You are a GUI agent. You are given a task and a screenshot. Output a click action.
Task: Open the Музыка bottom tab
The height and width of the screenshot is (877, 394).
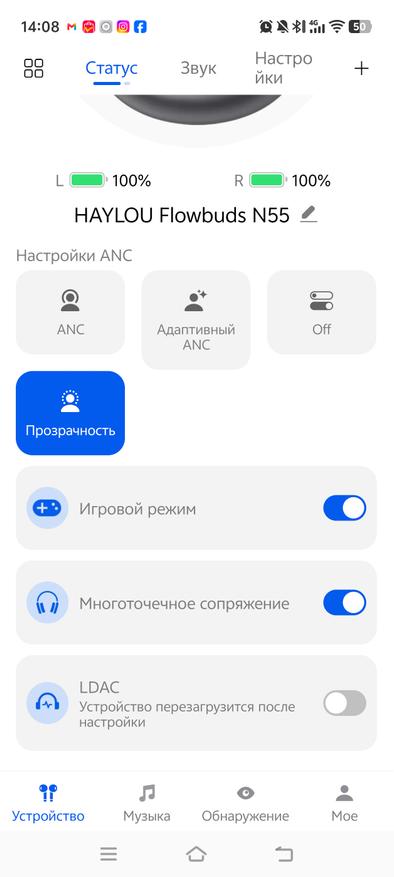click(147, 803)
